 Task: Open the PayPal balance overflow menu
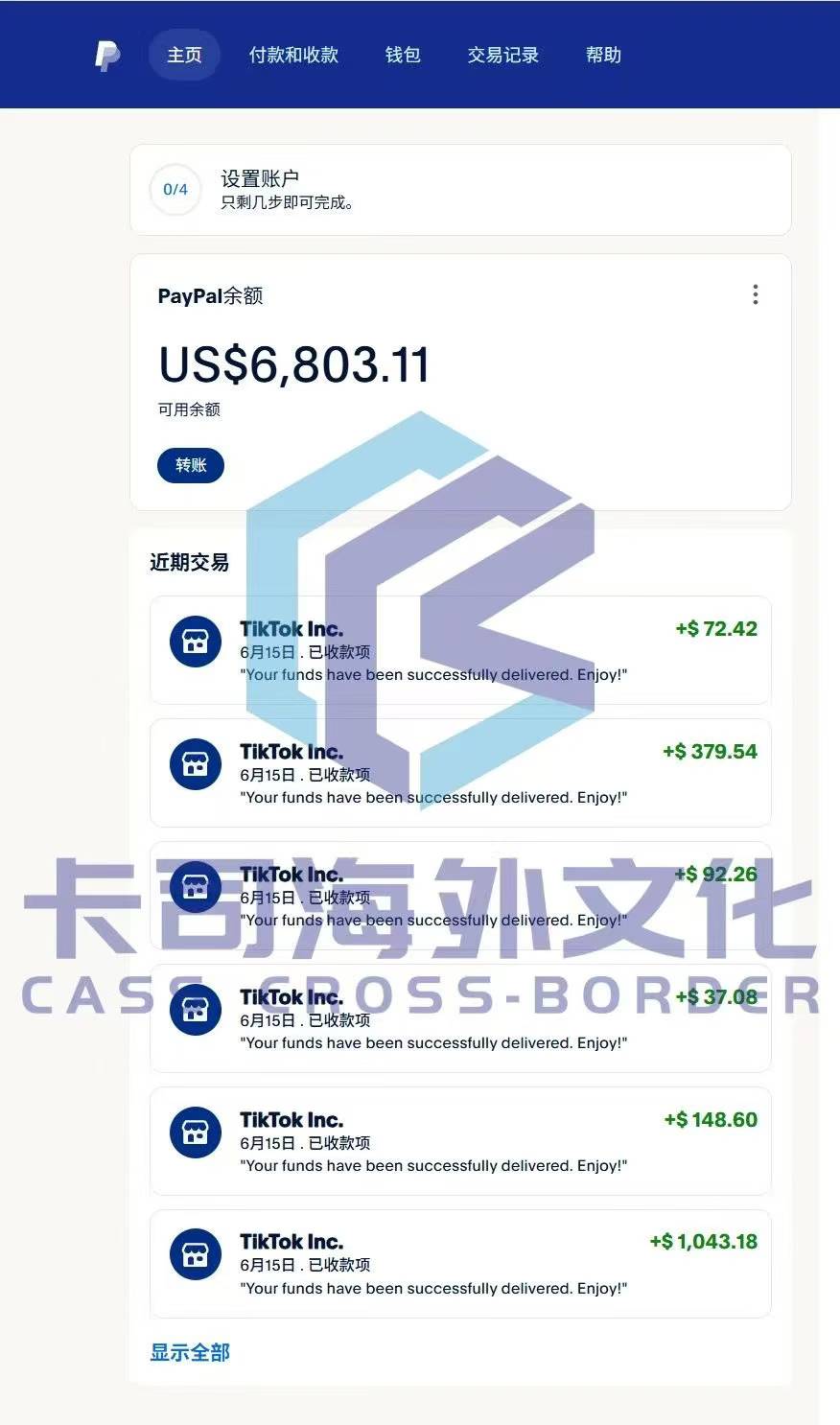pos(756,294)
